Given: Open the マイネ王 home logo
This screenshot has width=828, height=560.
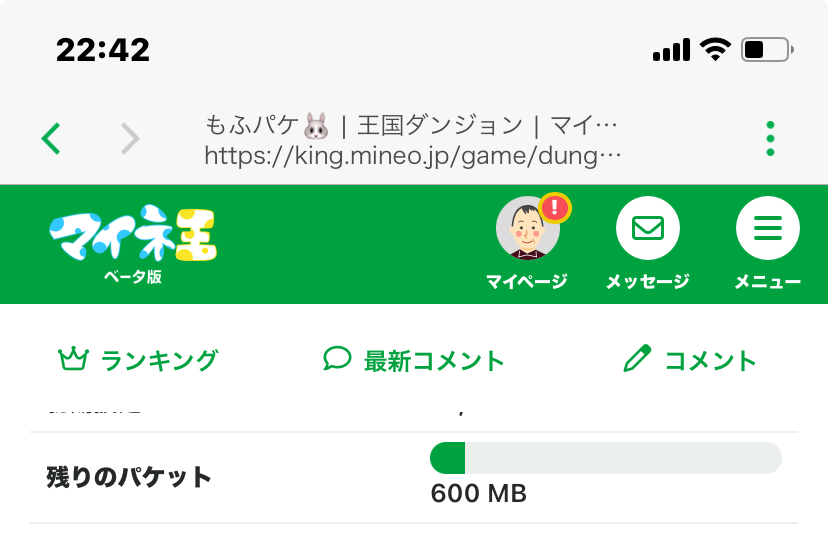Looking at the screenshot, I should click(133, 240).
